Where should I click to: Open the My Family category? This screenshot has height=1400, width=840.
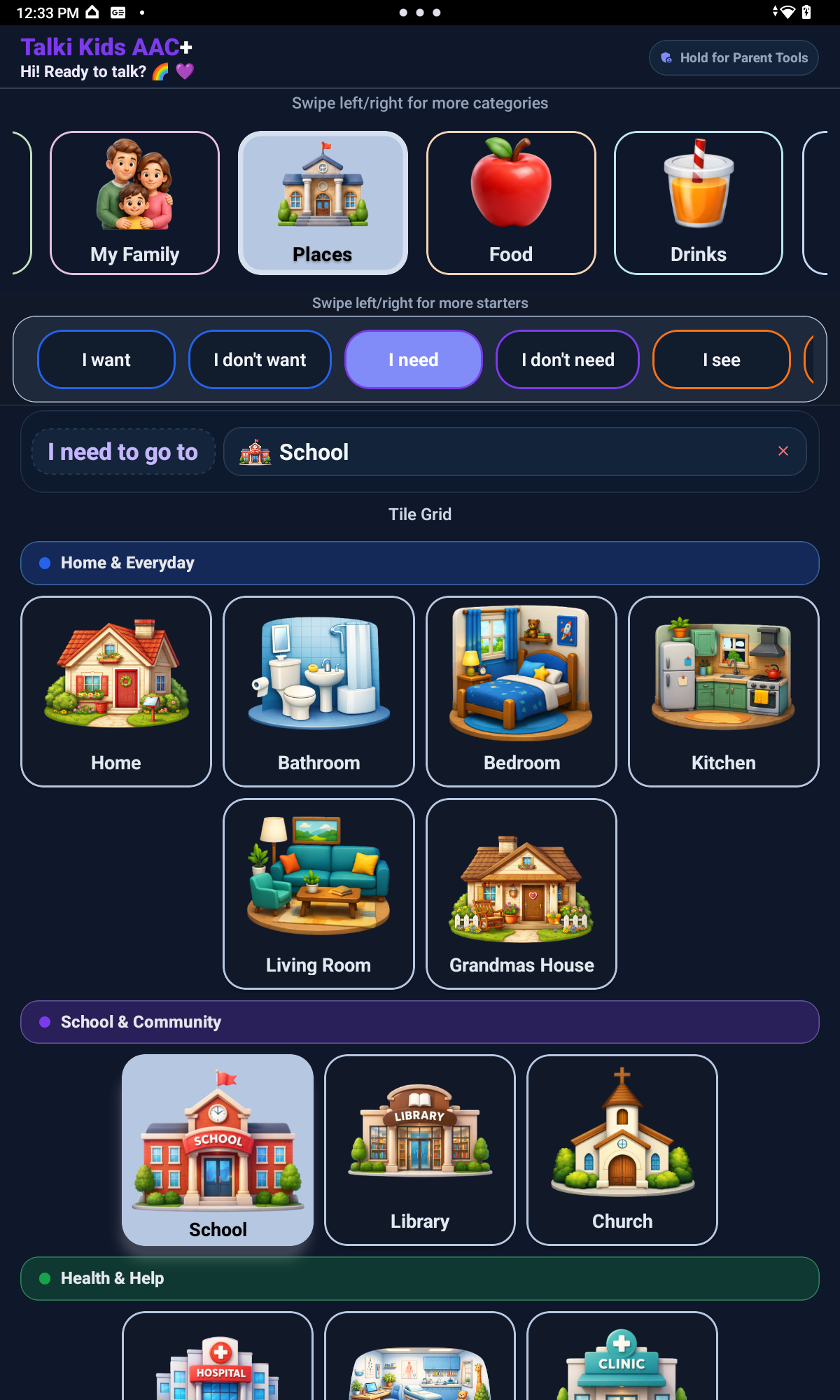tap(134, 203)
